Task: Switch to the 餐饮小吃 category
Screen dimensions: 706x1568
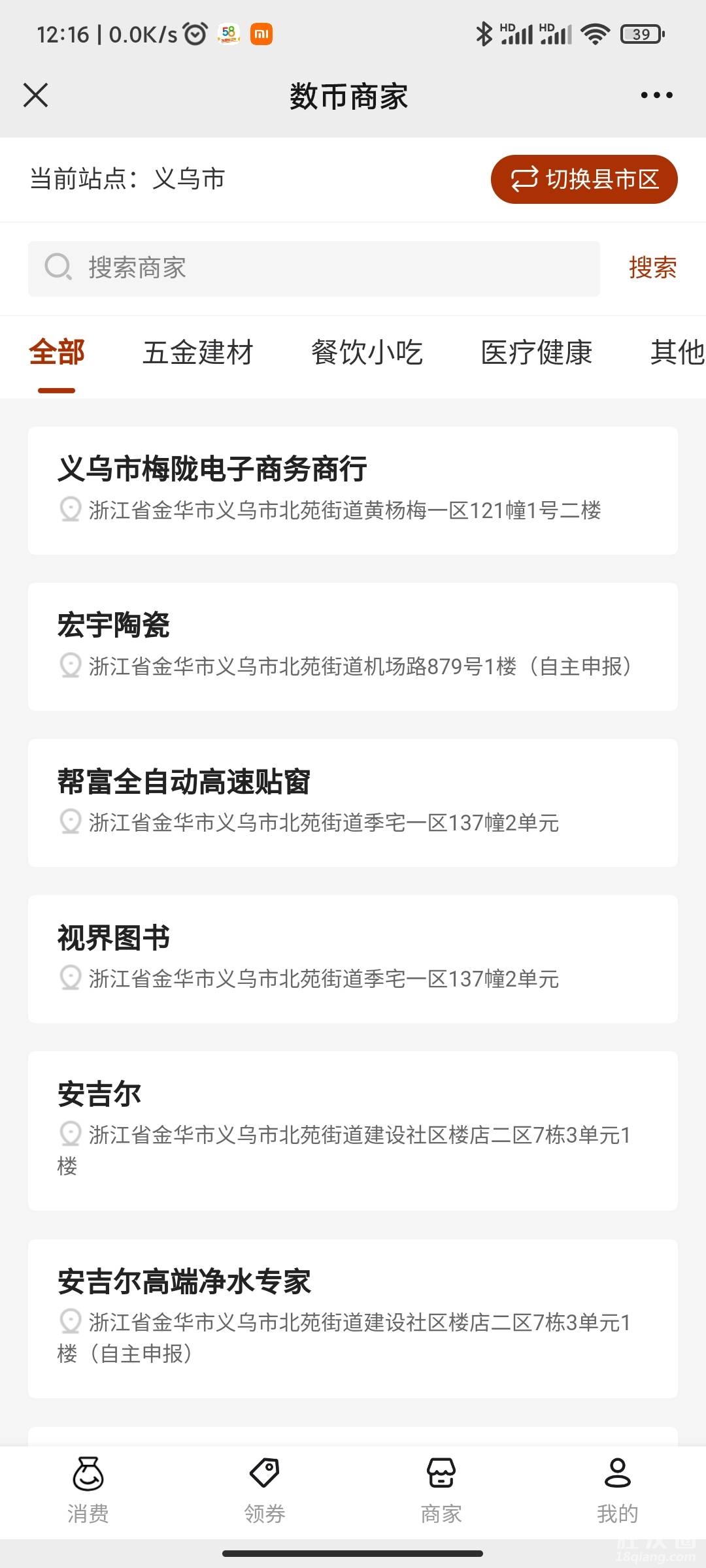Action: click(x=367, y=353)
